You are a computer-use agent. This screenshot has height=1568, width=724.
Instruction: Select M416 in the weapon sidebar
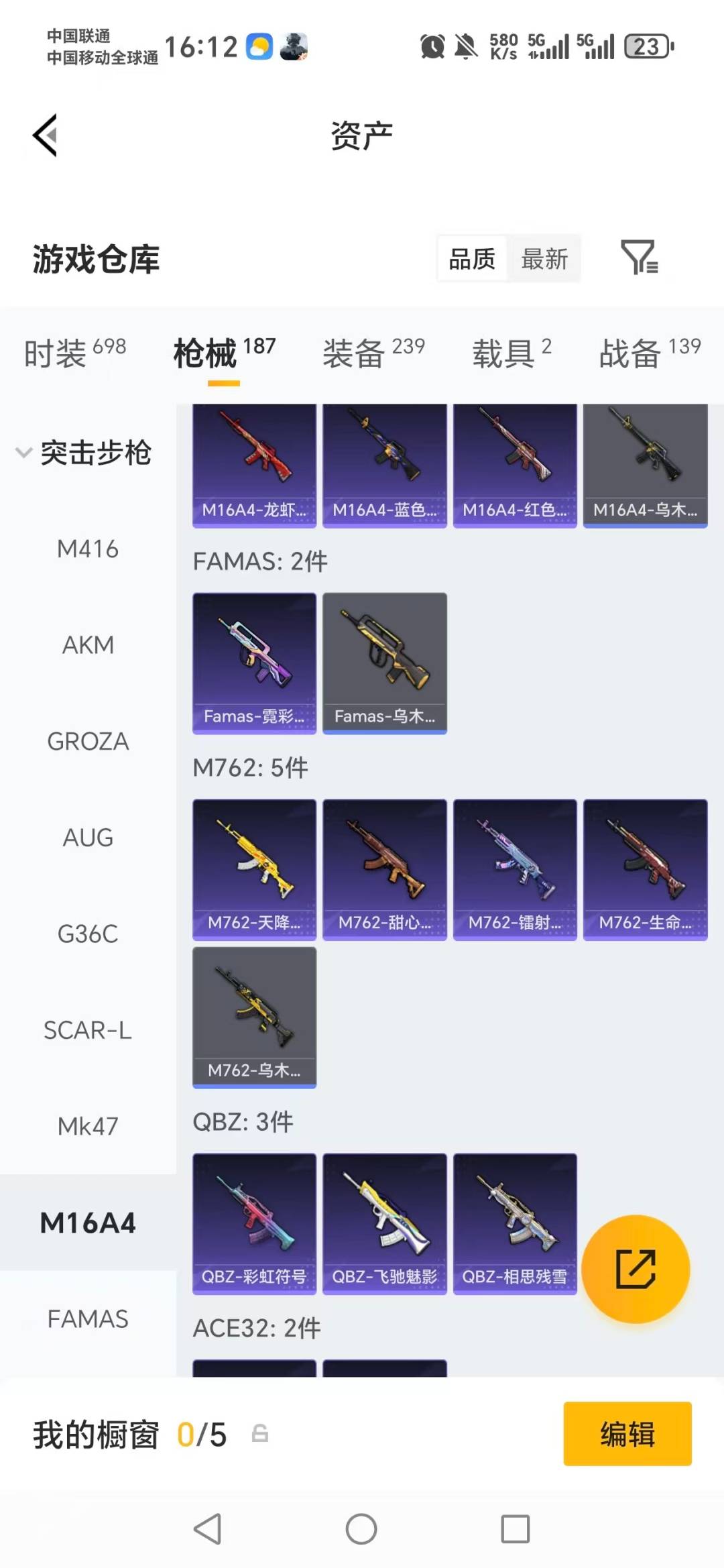(x=87, y=549)
